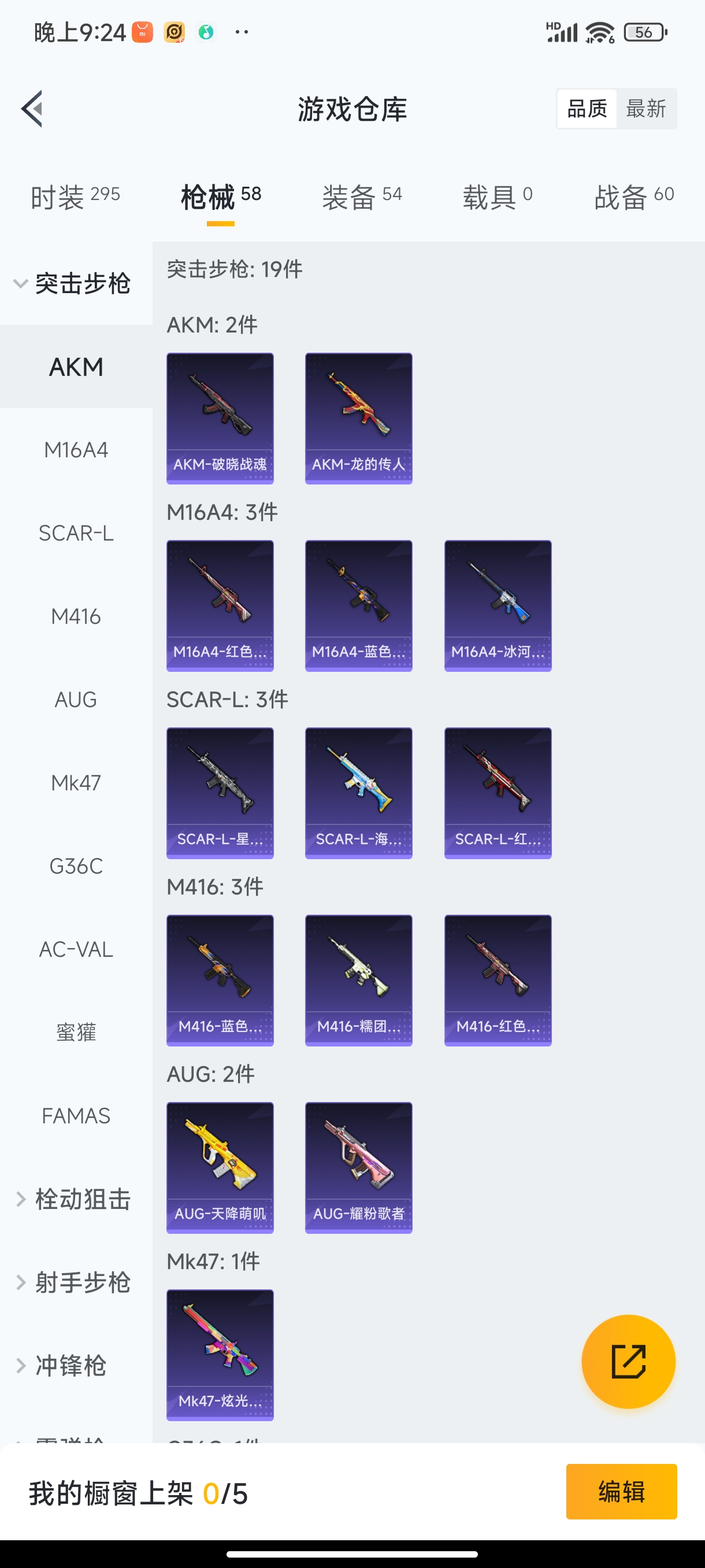View the AUG-天降萌叽 skin
Viewport: 705px width, 1568px height.
220,1167
